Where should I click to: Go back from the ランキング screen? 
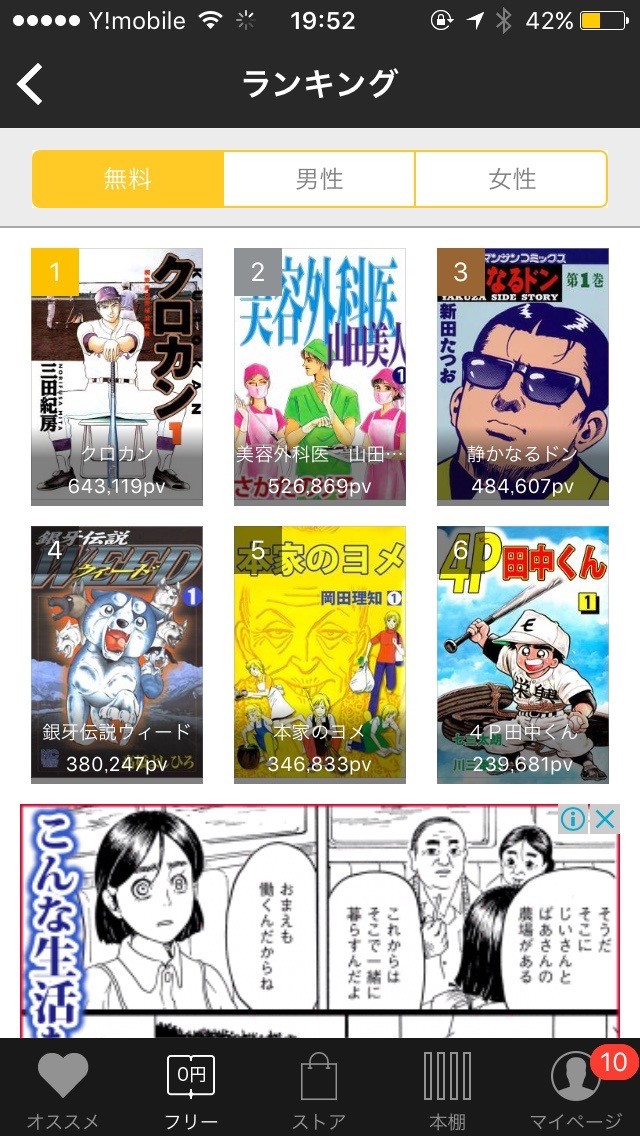pyautogui.click(x=31, y=84)
